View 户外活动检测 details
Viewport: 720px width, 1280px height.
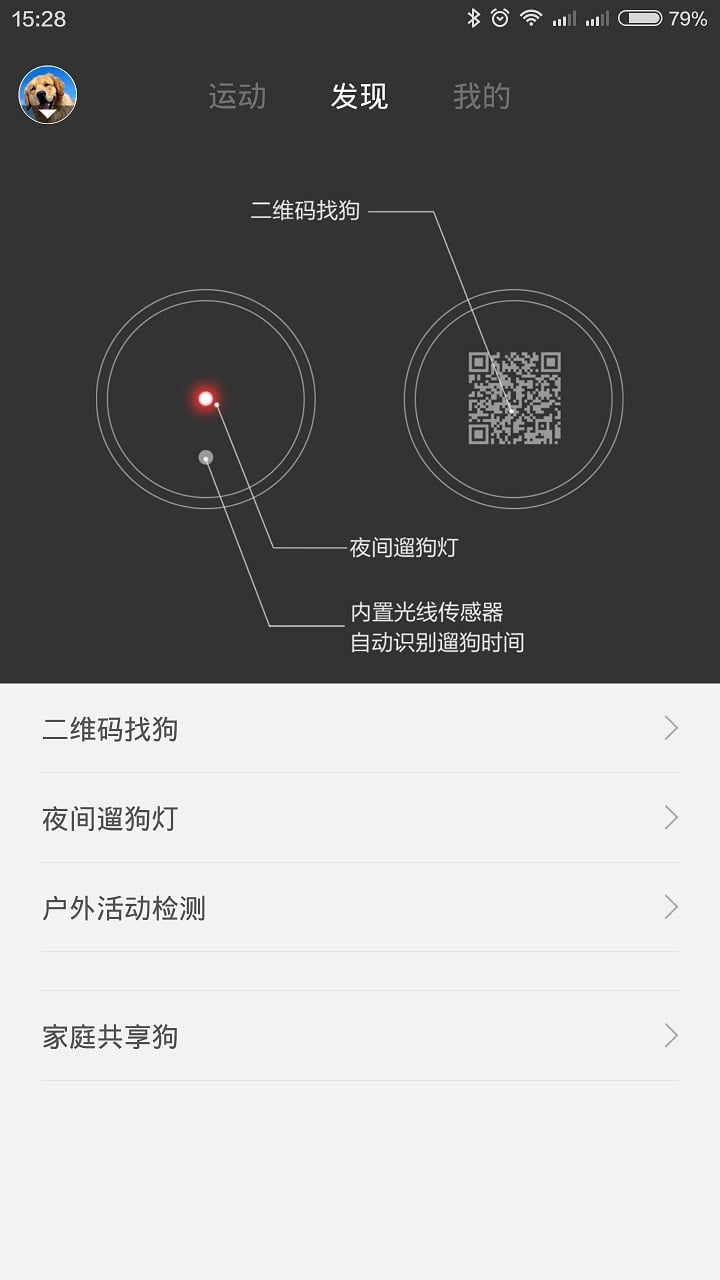(x=360, y=908)
